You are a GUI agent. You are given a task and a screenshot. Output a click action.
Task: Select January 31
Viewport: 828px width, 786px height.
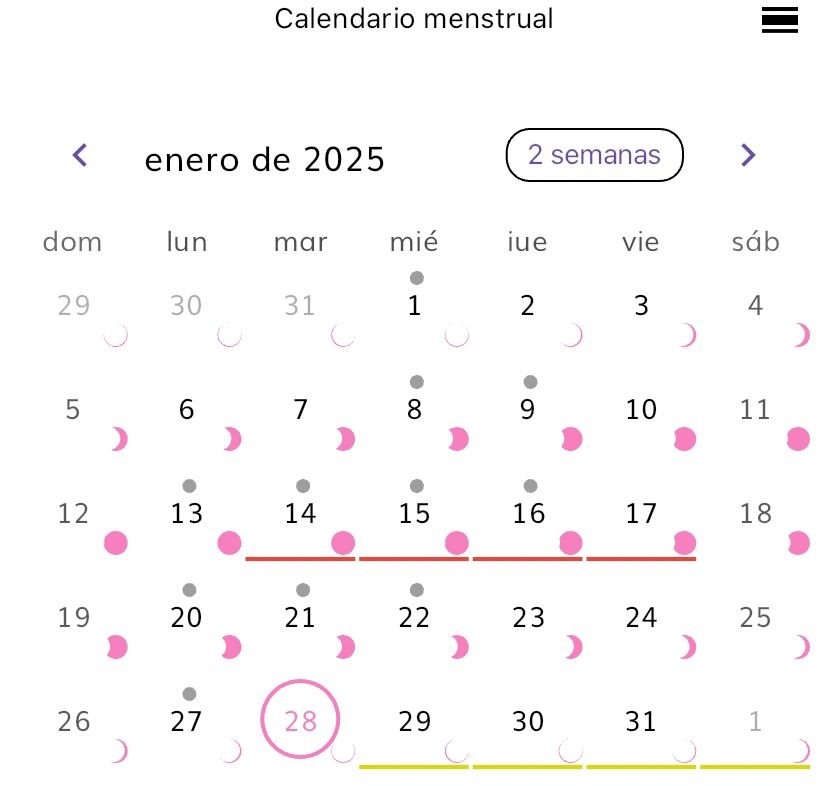coord(641,721)
